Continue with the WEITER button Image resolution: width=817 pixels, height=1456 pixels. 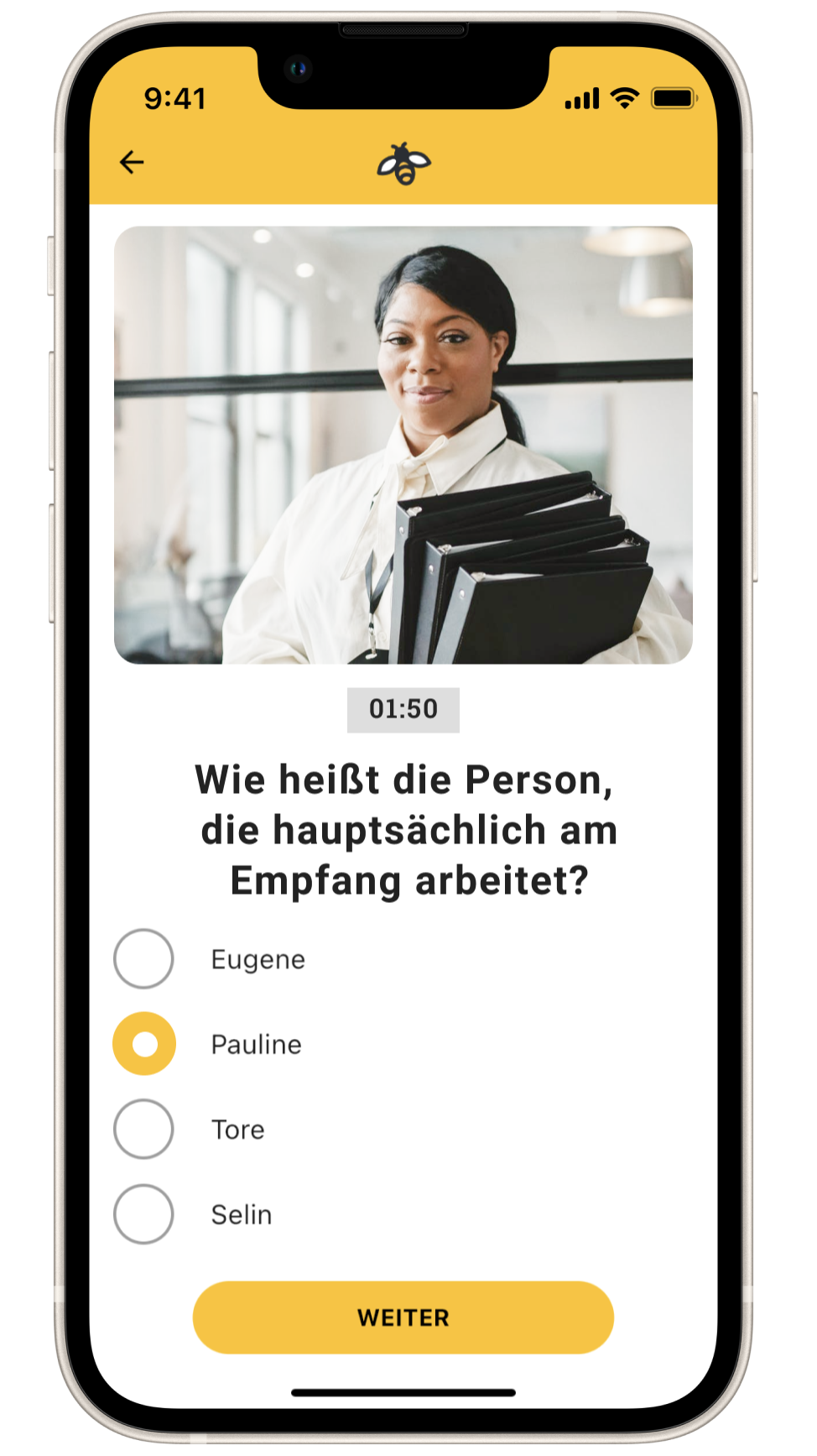[x=403, y=1318]
